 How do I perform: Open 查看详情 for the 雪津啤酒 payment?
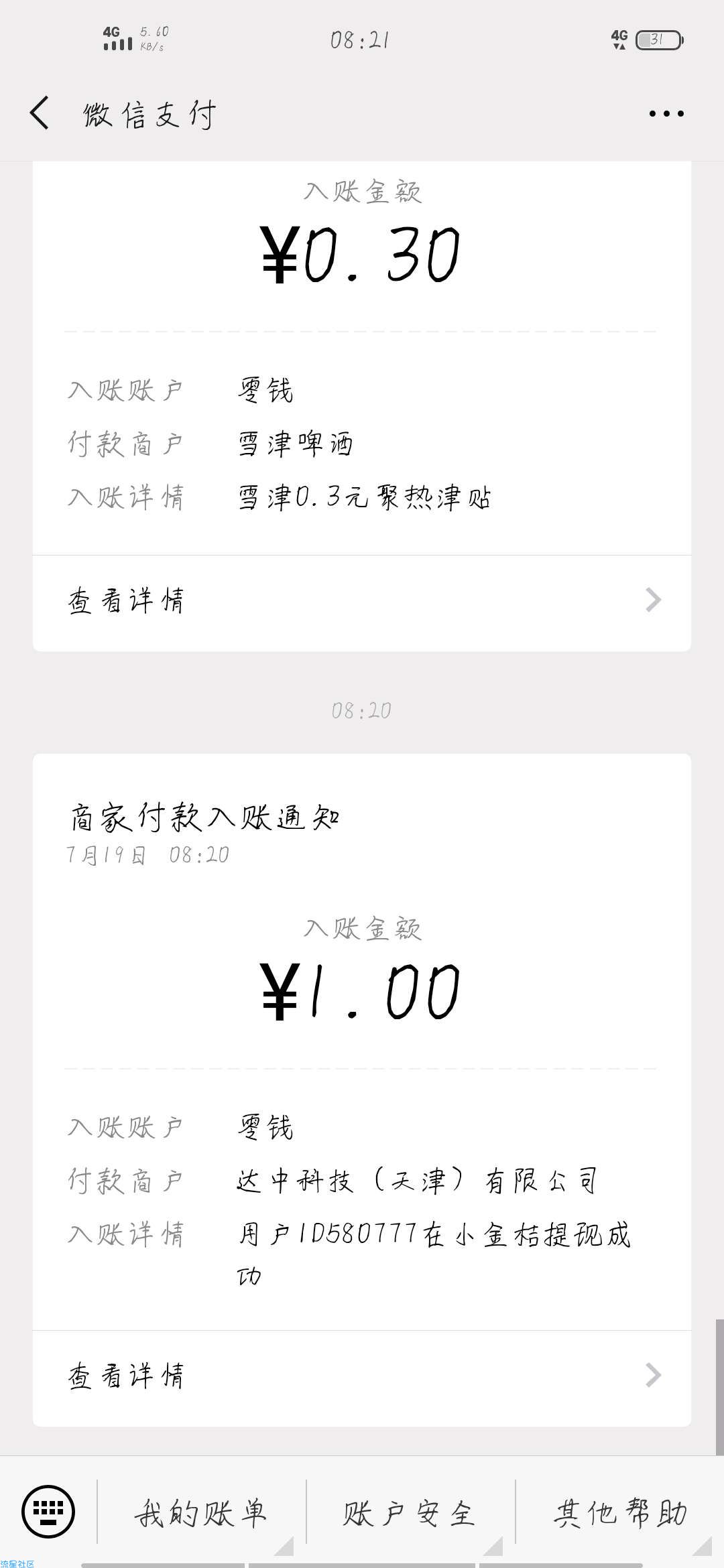point(362,600)
